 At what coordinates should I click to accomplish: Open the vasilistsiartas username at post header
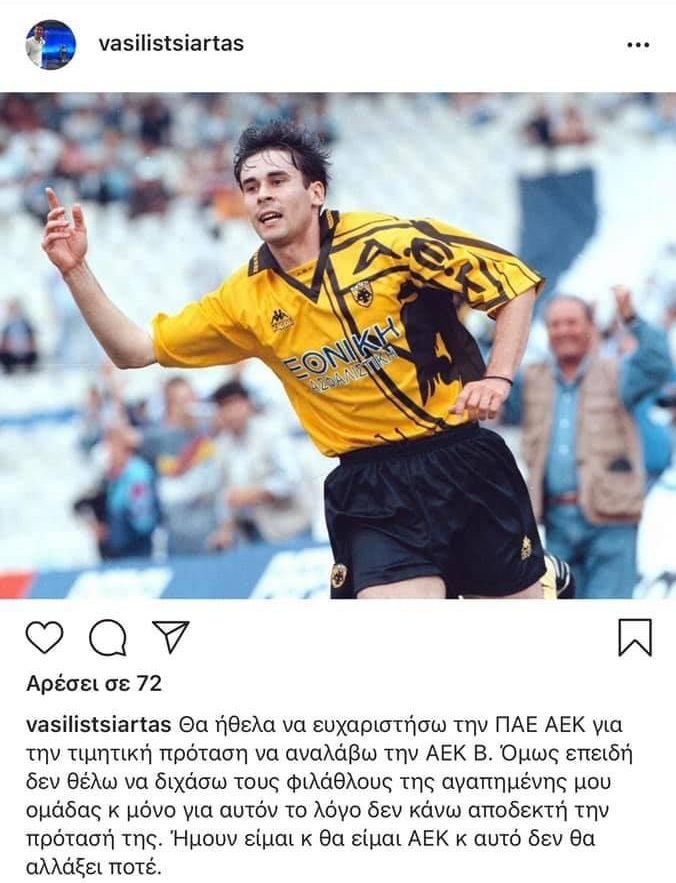[171, 44]
